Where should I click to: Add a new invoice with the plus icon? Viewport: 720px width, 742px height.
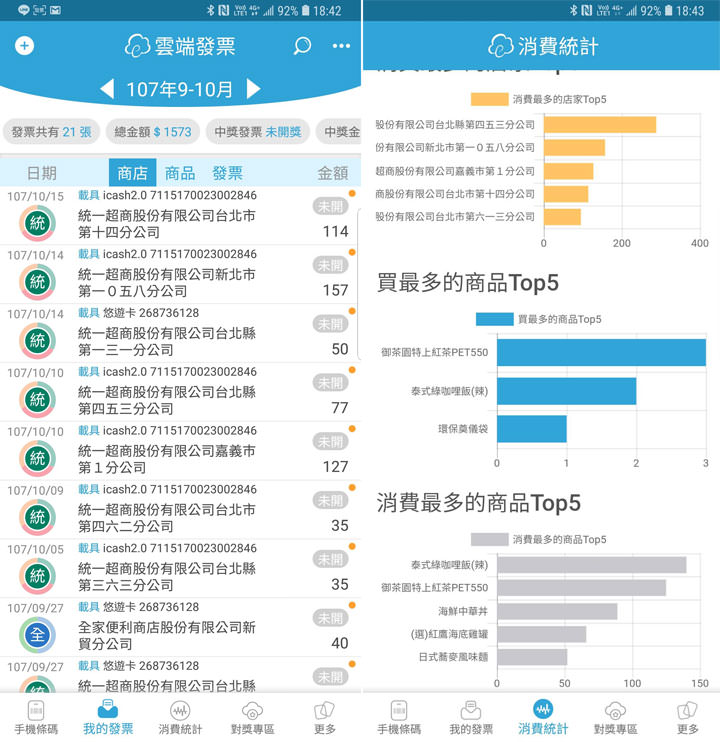(24, 46)
